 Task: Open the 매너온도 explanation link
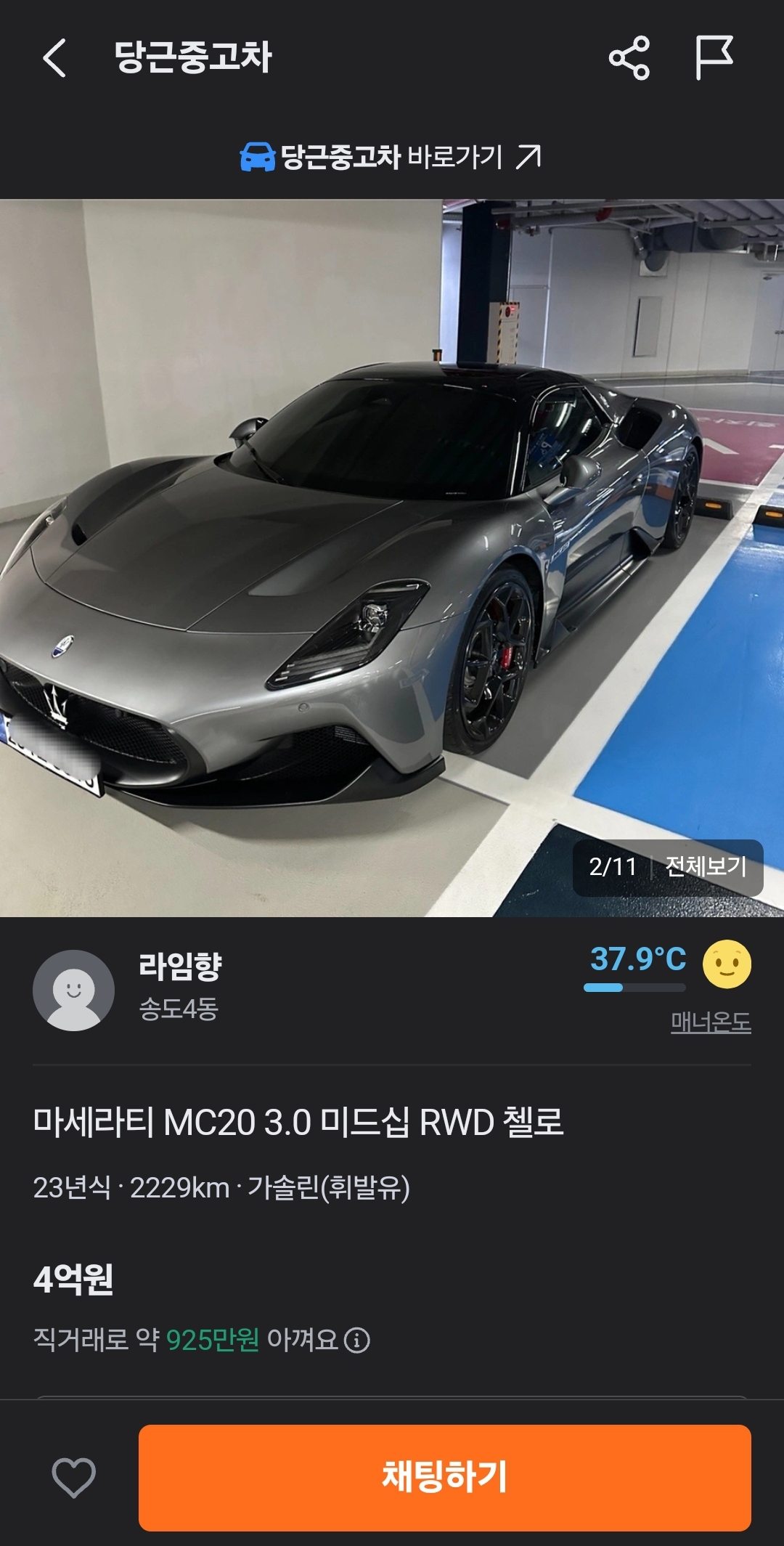pyautogui.click(x=710, y=1022)
